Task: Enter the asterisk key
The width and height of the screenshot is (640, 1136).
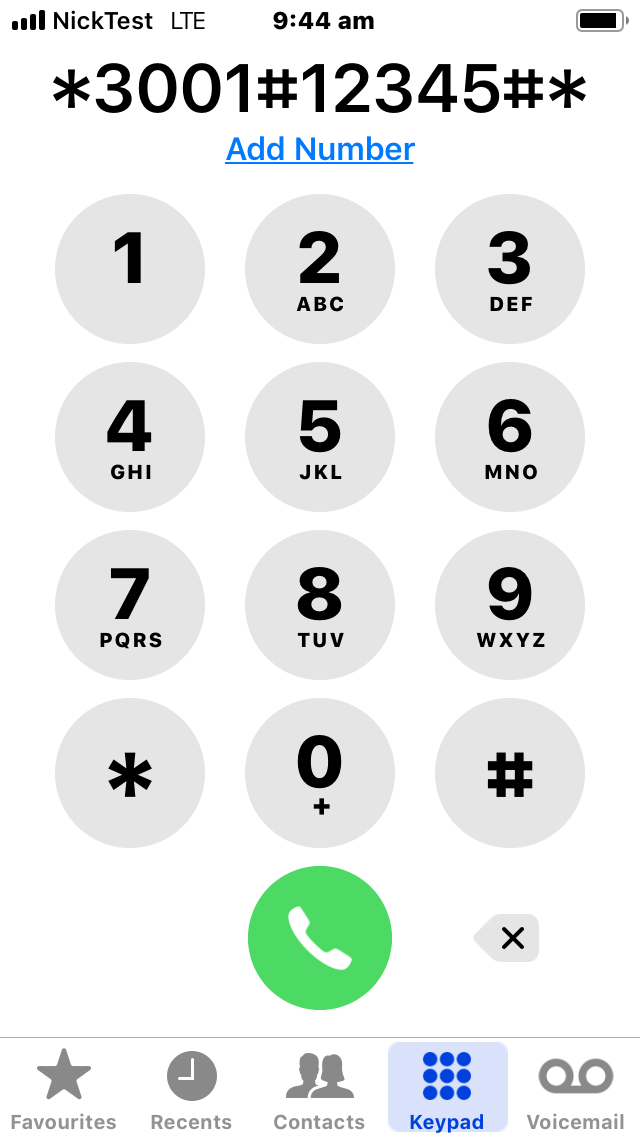Action: pyautogui.click(x=130, y=773)
